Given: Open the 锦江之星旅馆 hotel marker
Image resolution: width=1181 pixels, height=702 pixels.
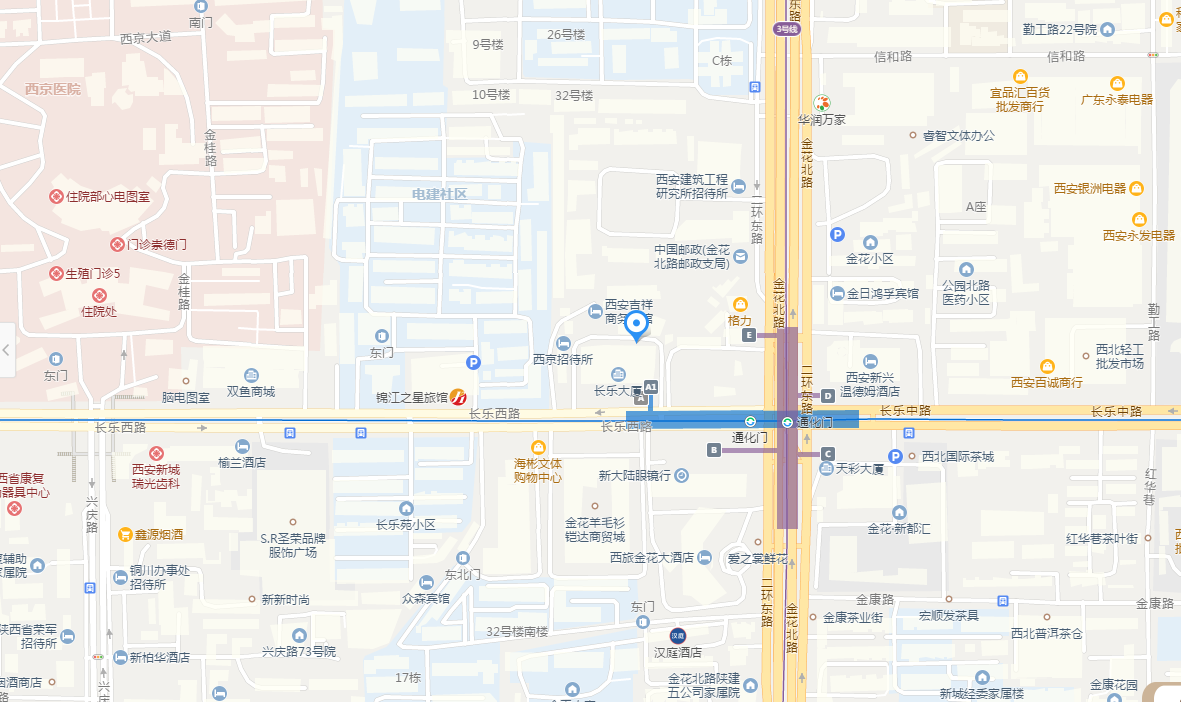Looking at the screenshot, I should tap(457, 397).
